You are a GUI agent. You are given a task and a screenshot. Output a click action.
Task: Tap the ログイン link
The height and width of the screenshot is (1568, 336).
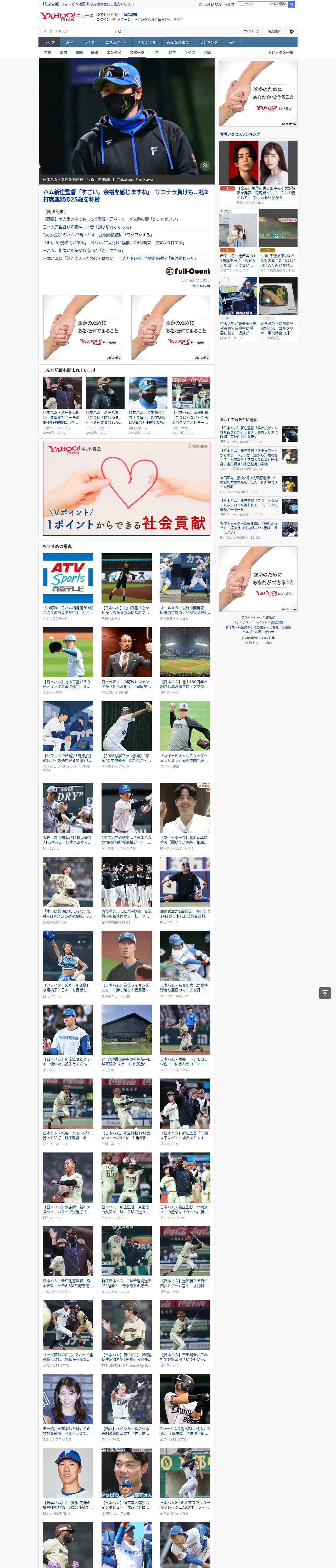[x=103, y=20]
